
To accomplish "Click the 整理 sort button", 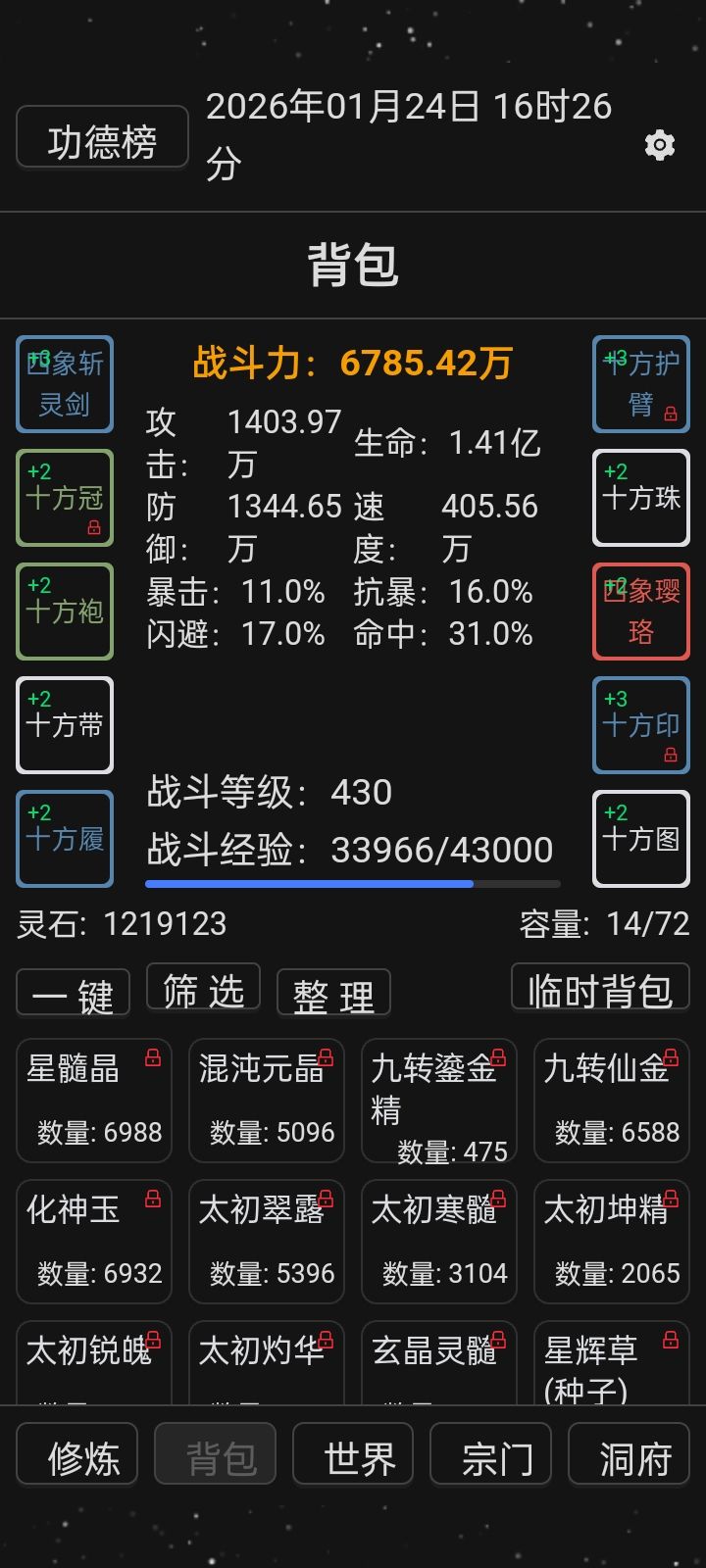I will point(333,992).
